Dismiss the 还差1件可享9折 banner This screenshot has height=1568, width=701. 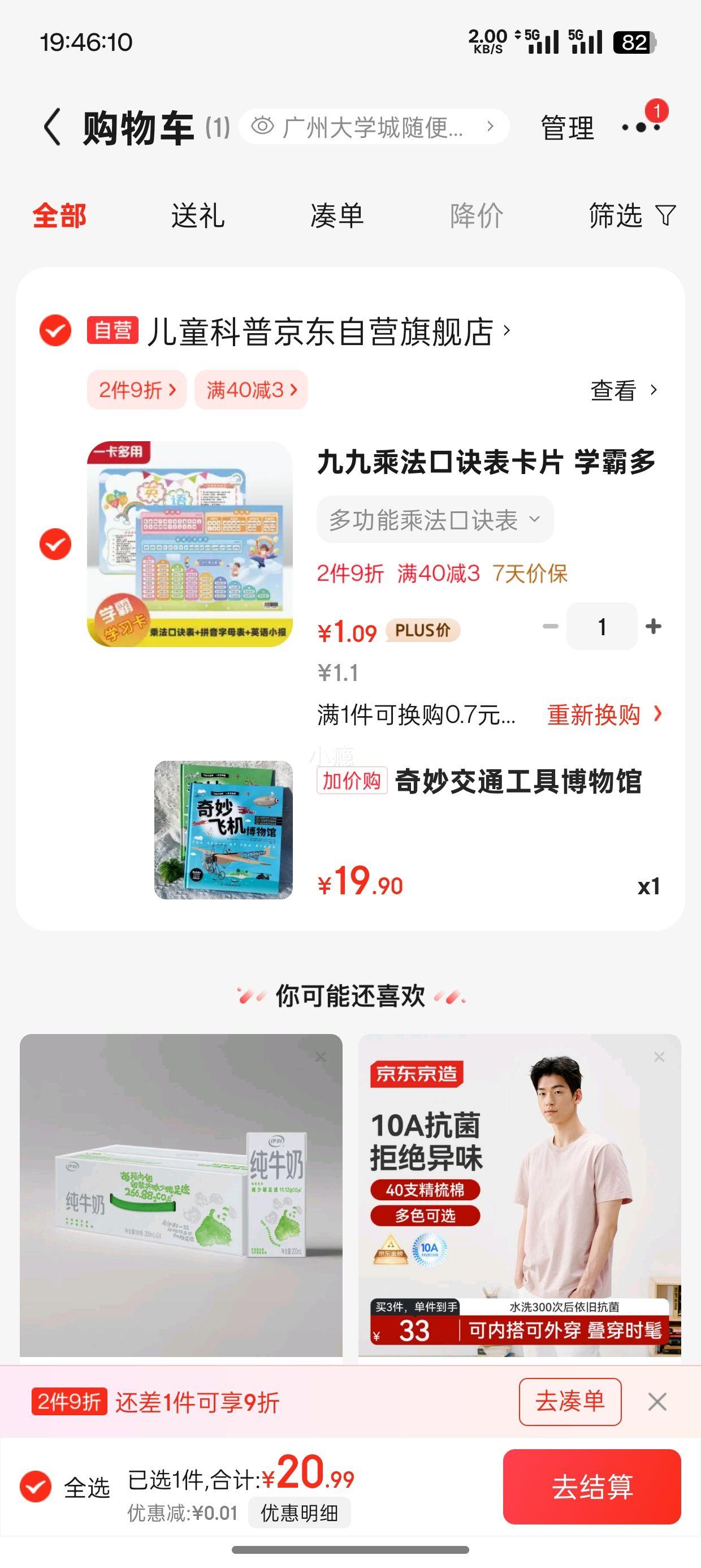pos(657,1402)
